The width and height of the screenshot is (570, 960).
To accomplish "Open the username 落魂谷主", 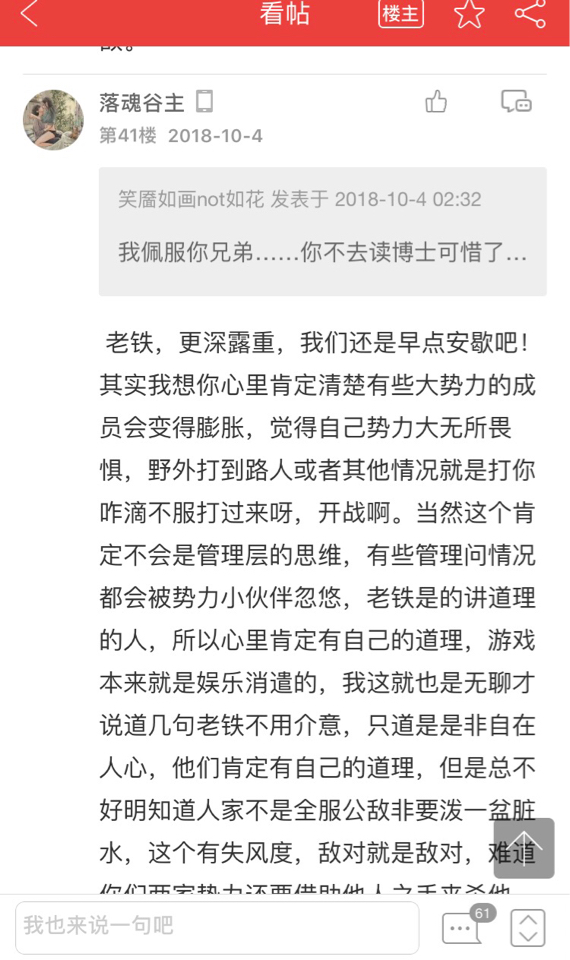I will 141,102.
